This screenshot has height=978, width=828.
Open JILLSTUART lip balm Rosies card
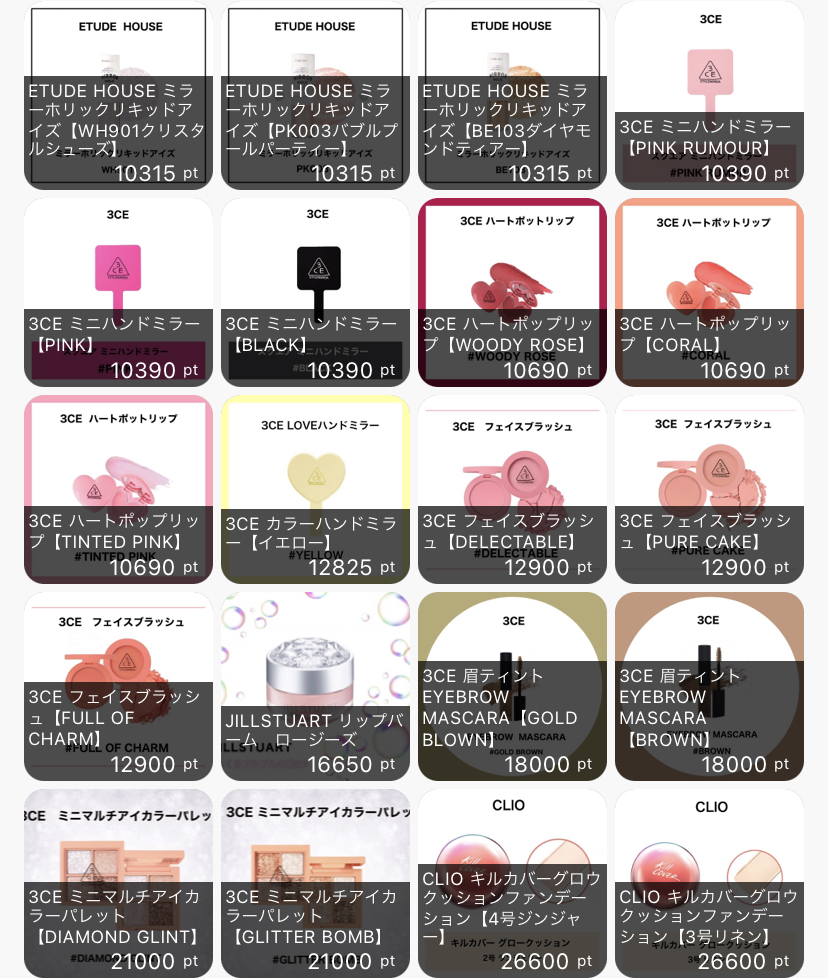315,686
